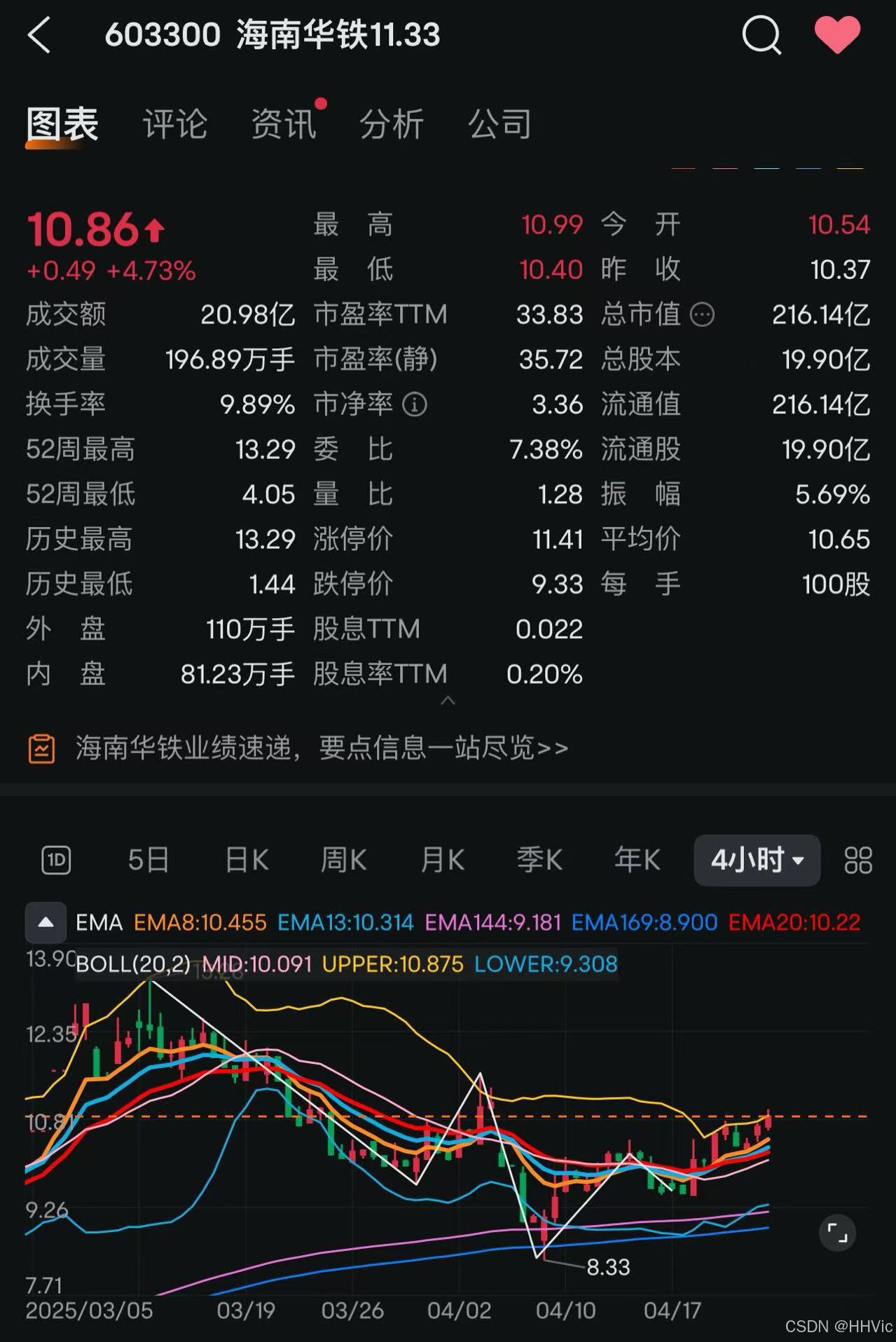Switch to the 分析 tab
Viewport: 896px width, 1342px height.
coord(392,124)
